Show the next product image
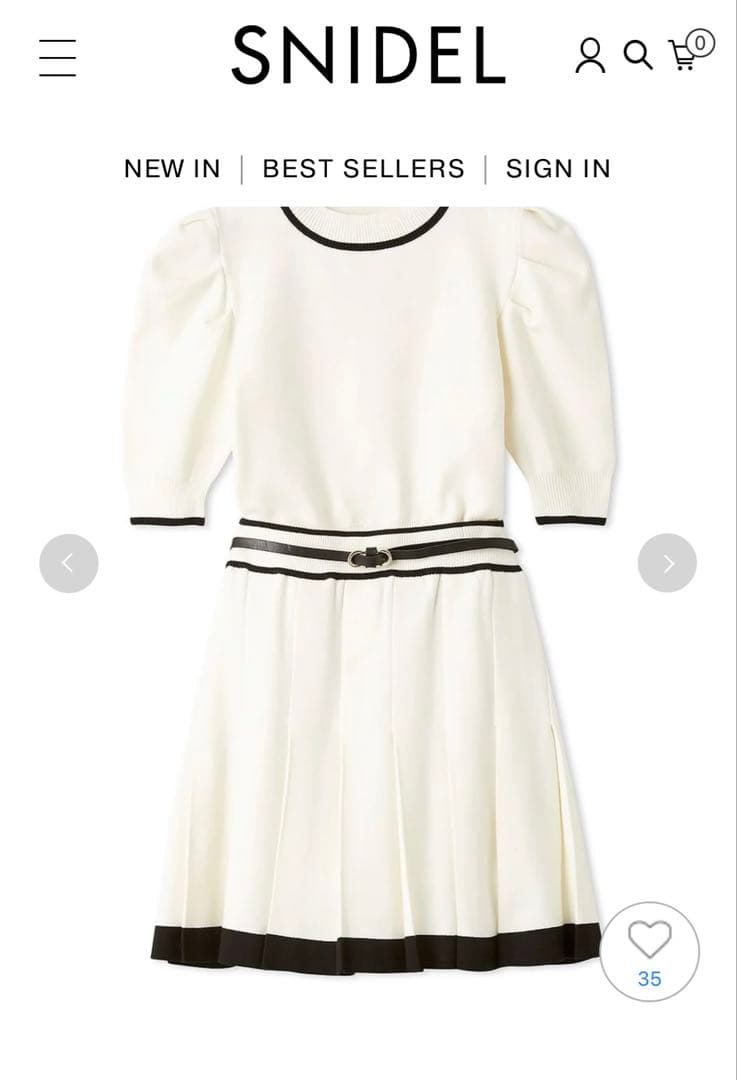This screenshot has width=737, height=1080. coord(667,563)
